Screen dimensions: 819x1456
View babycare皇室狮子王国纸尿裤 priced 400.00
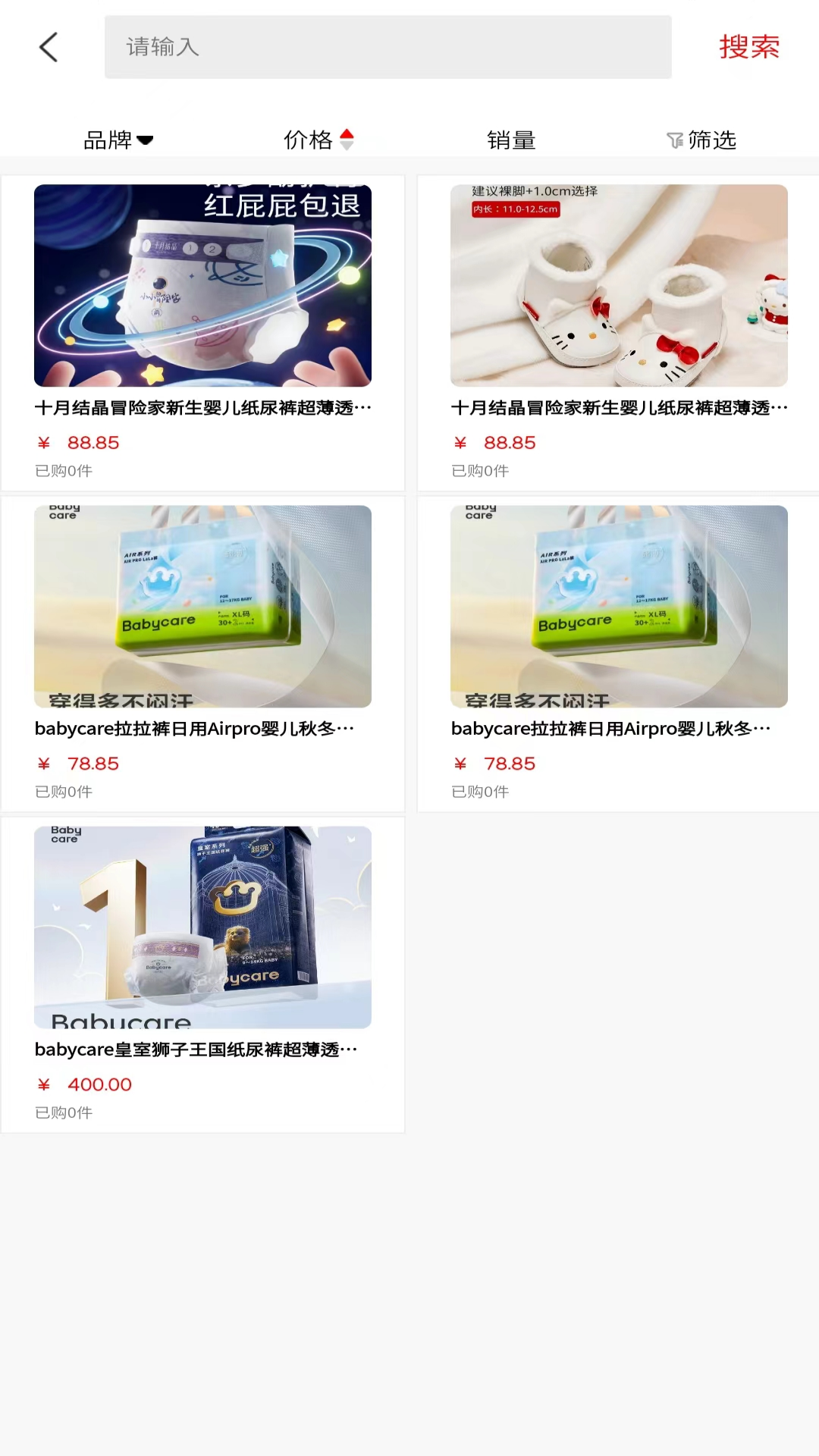tap(202, 974)
